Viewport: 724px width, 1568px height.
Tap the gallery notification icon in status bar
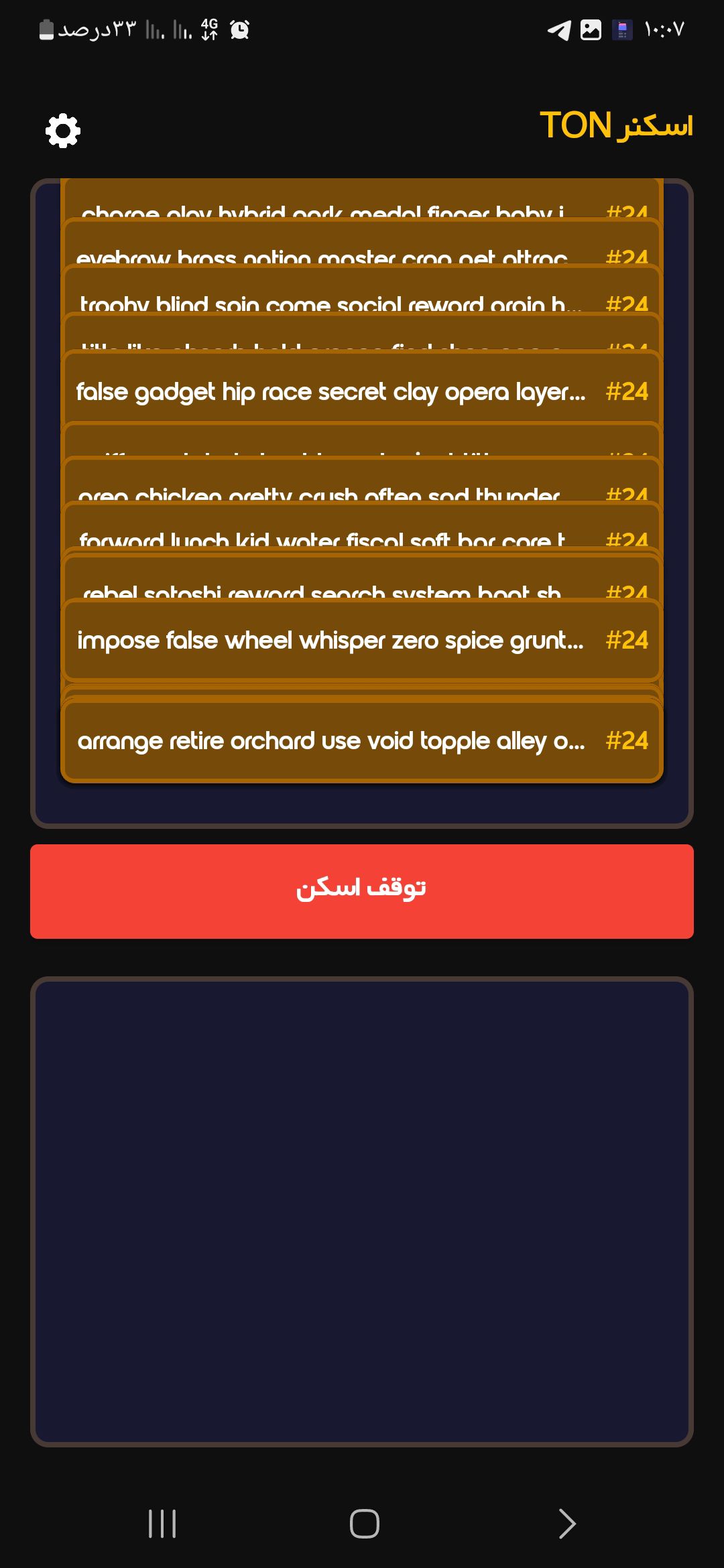click(590, 29)
